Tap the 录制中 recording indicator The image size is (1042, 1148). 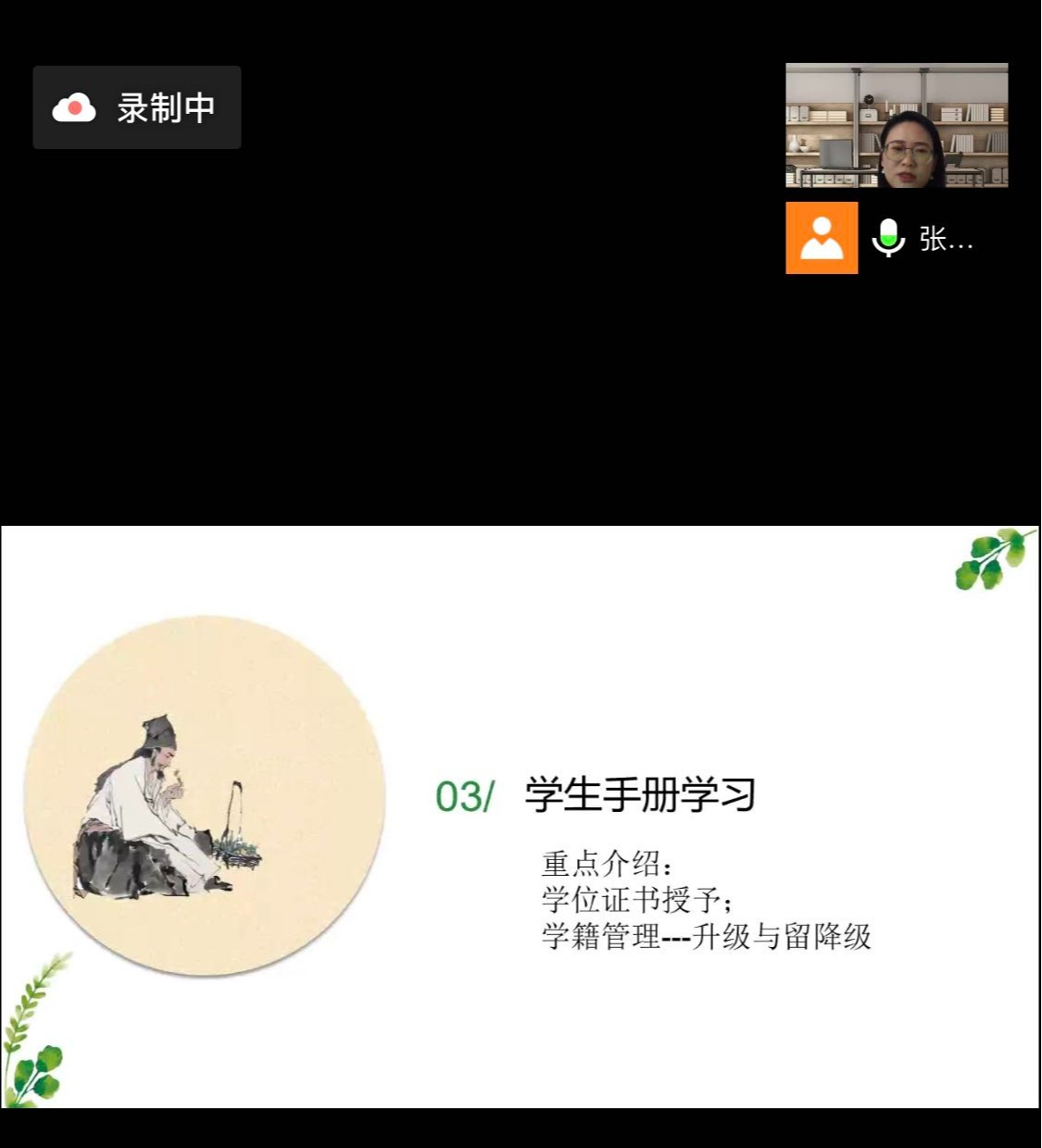click(137, 107)
